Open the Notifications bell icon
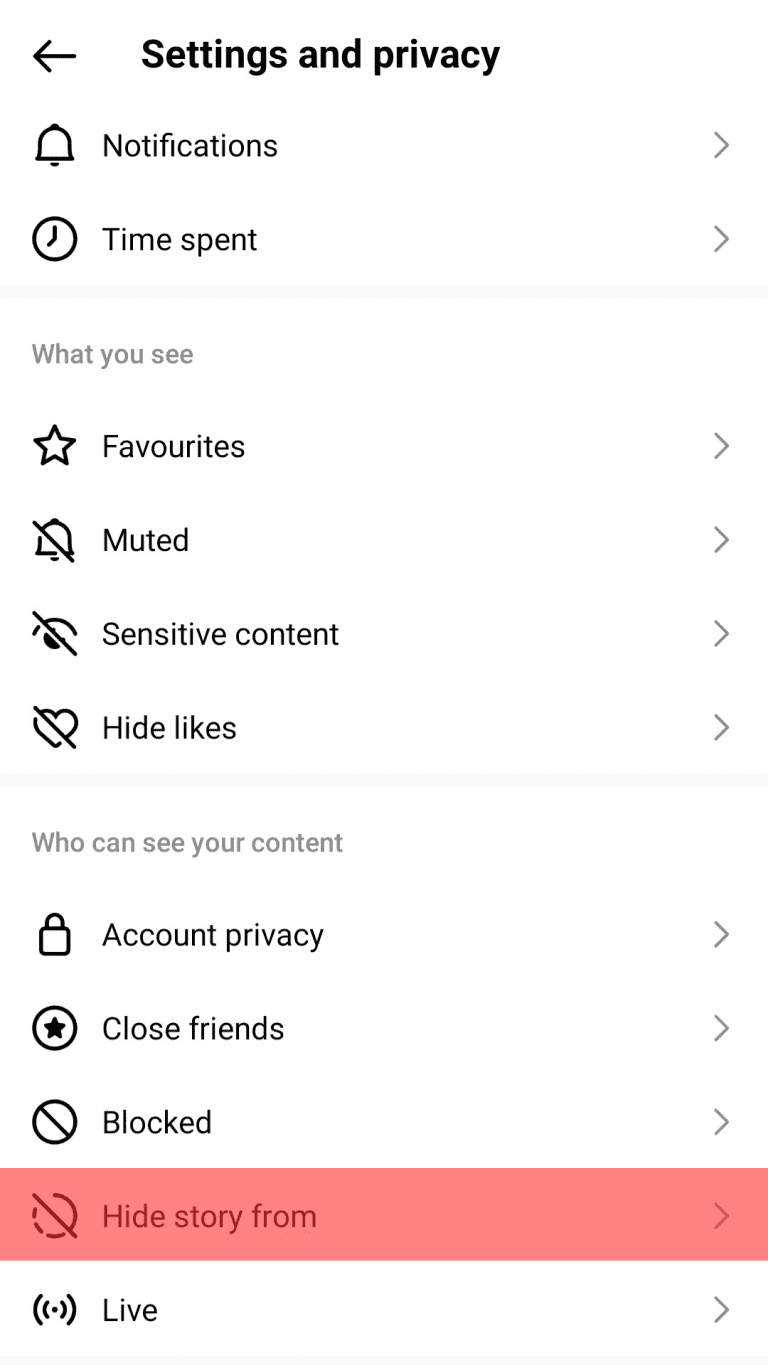Viewport: 768px width, 1365px height. tap(54, 145)
